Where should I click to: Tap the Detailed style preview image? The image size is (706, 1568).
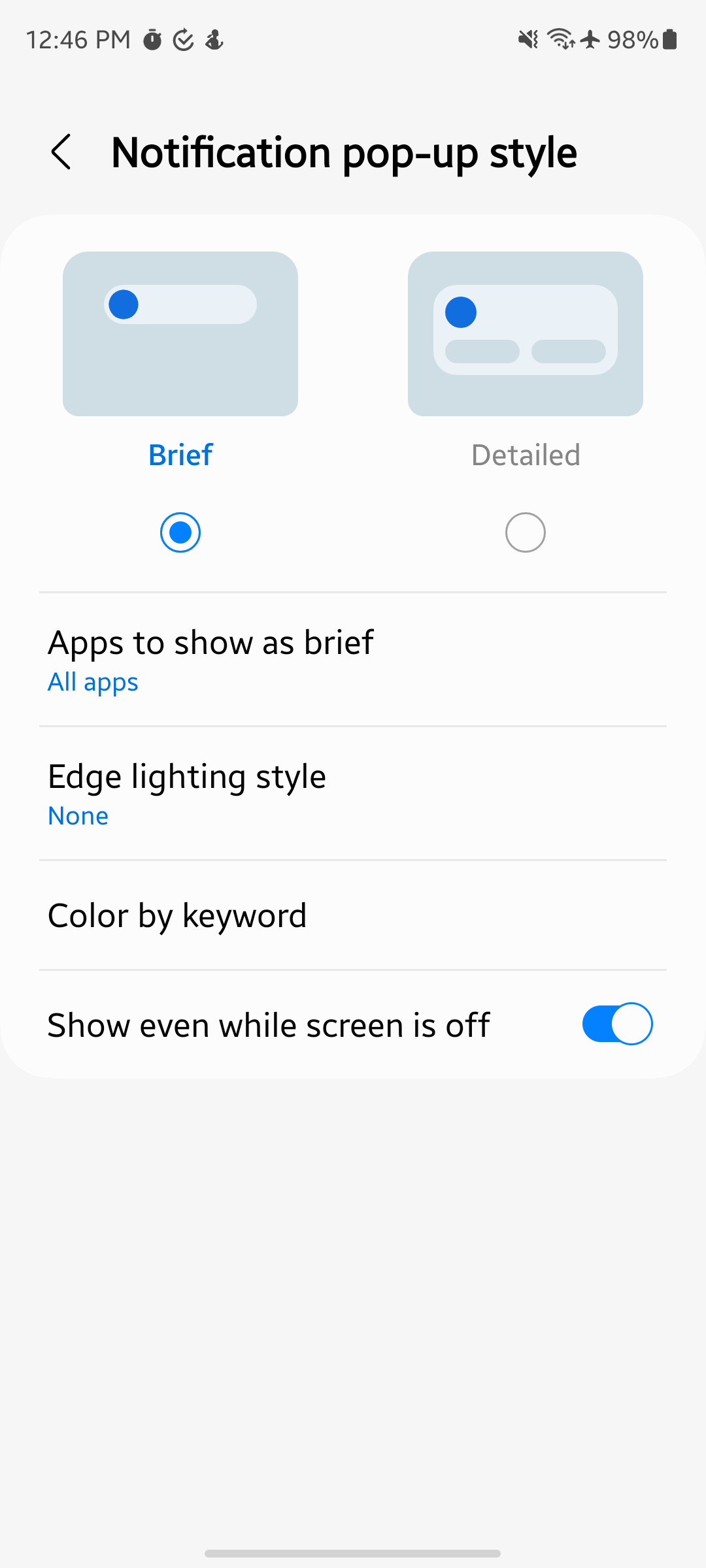[526, 334]
